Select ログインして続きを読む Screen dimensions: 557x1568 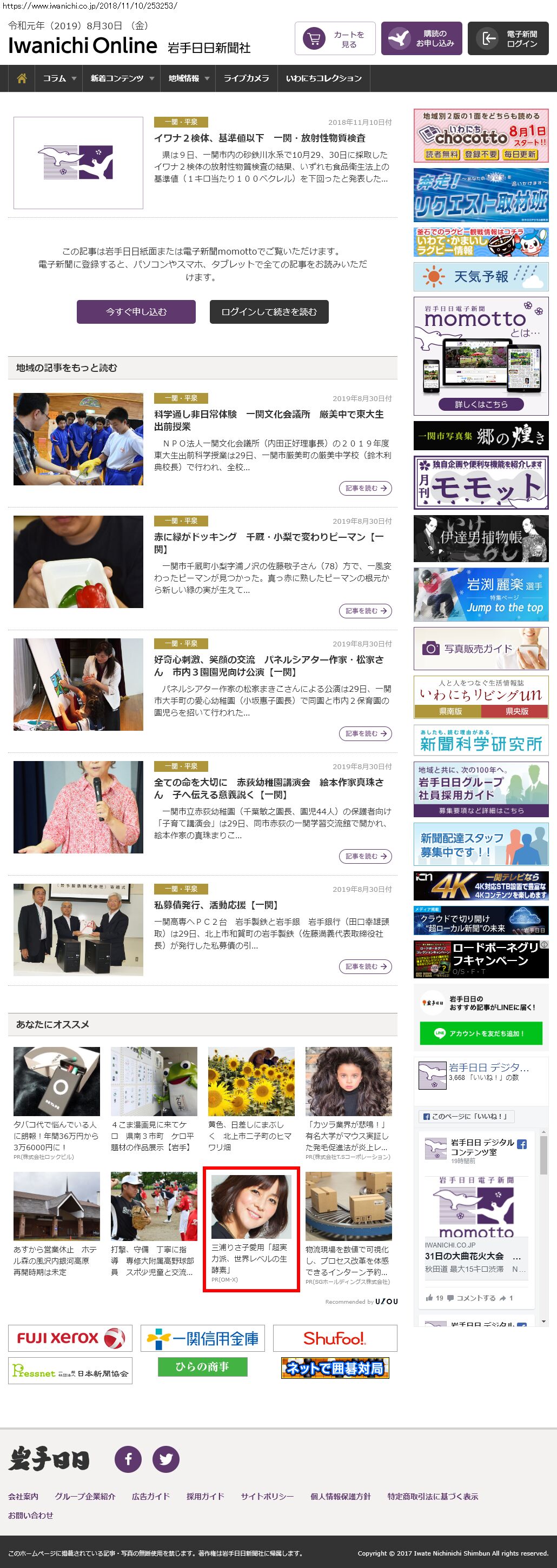(268, 312)
